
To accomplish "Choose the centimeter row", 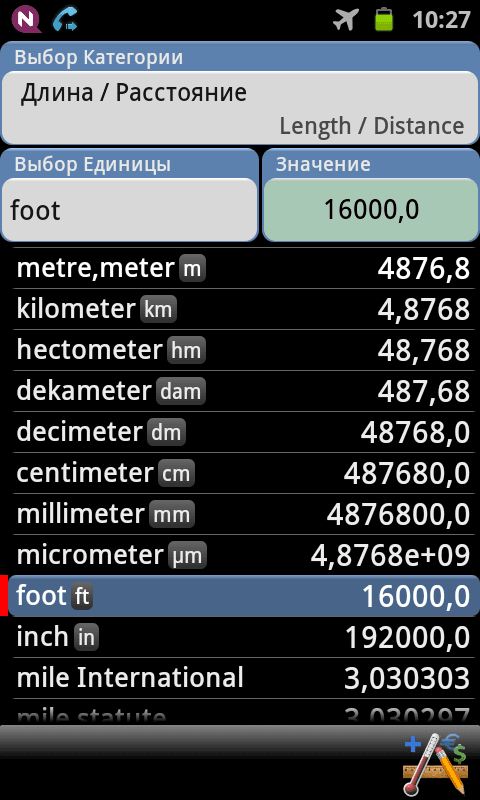I will click(243, 473).
